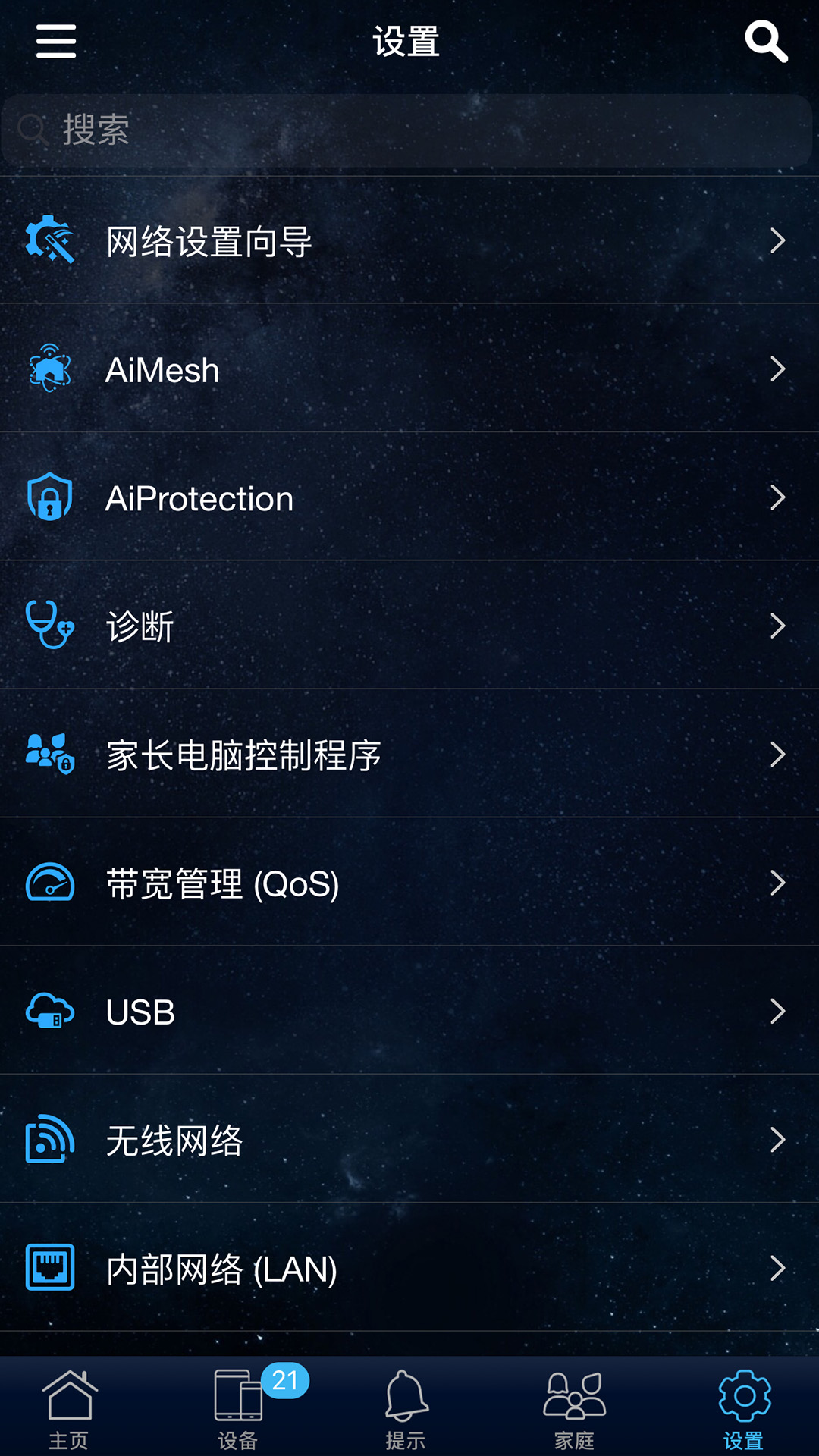Open 诊断 diagnostics page
819x1456 pixels.
(x=409, y=626)
